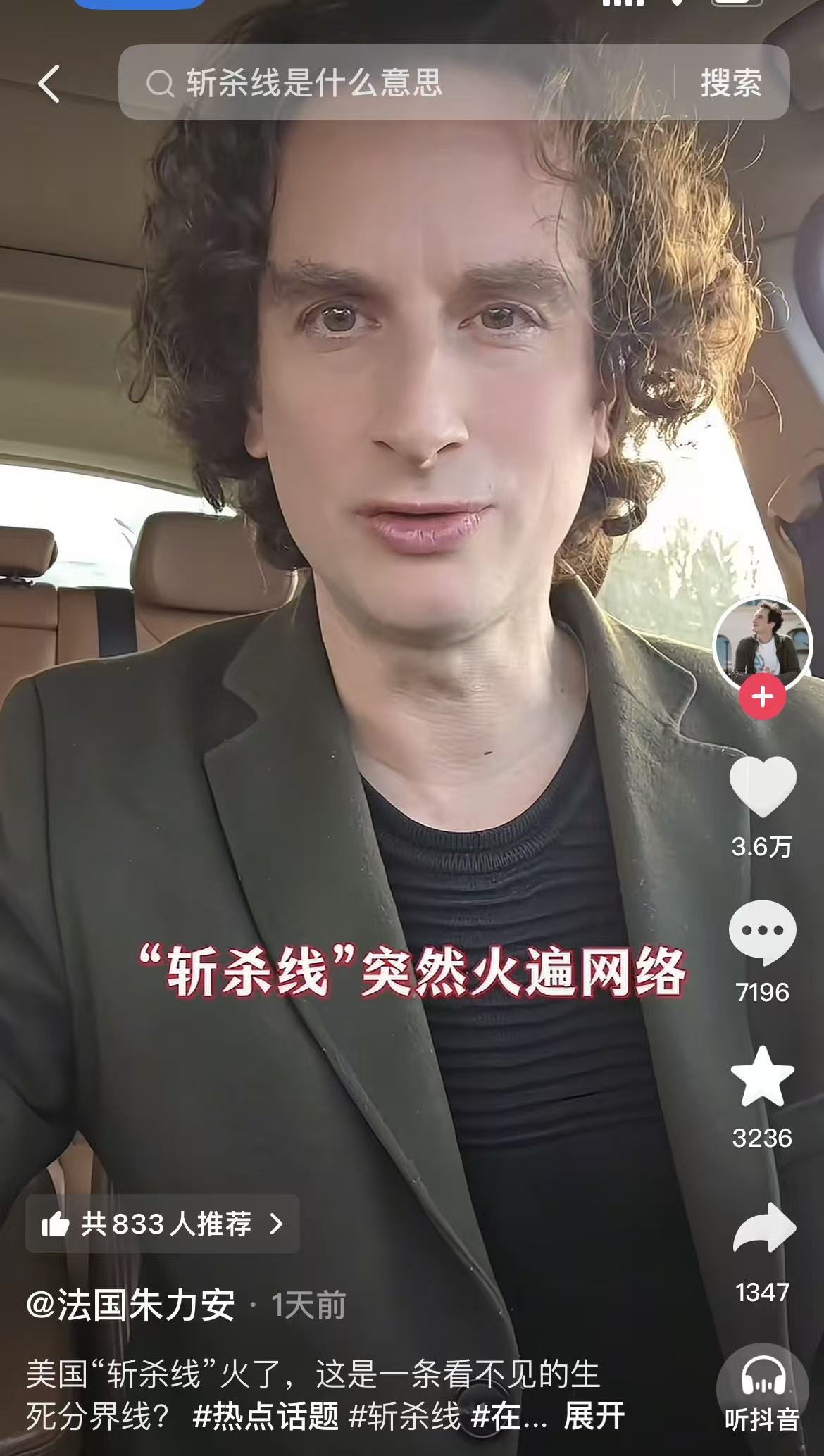Open the #热点话题 hashtag
The height and width of the screenshot is (1456, 824).
[266, 1416]
